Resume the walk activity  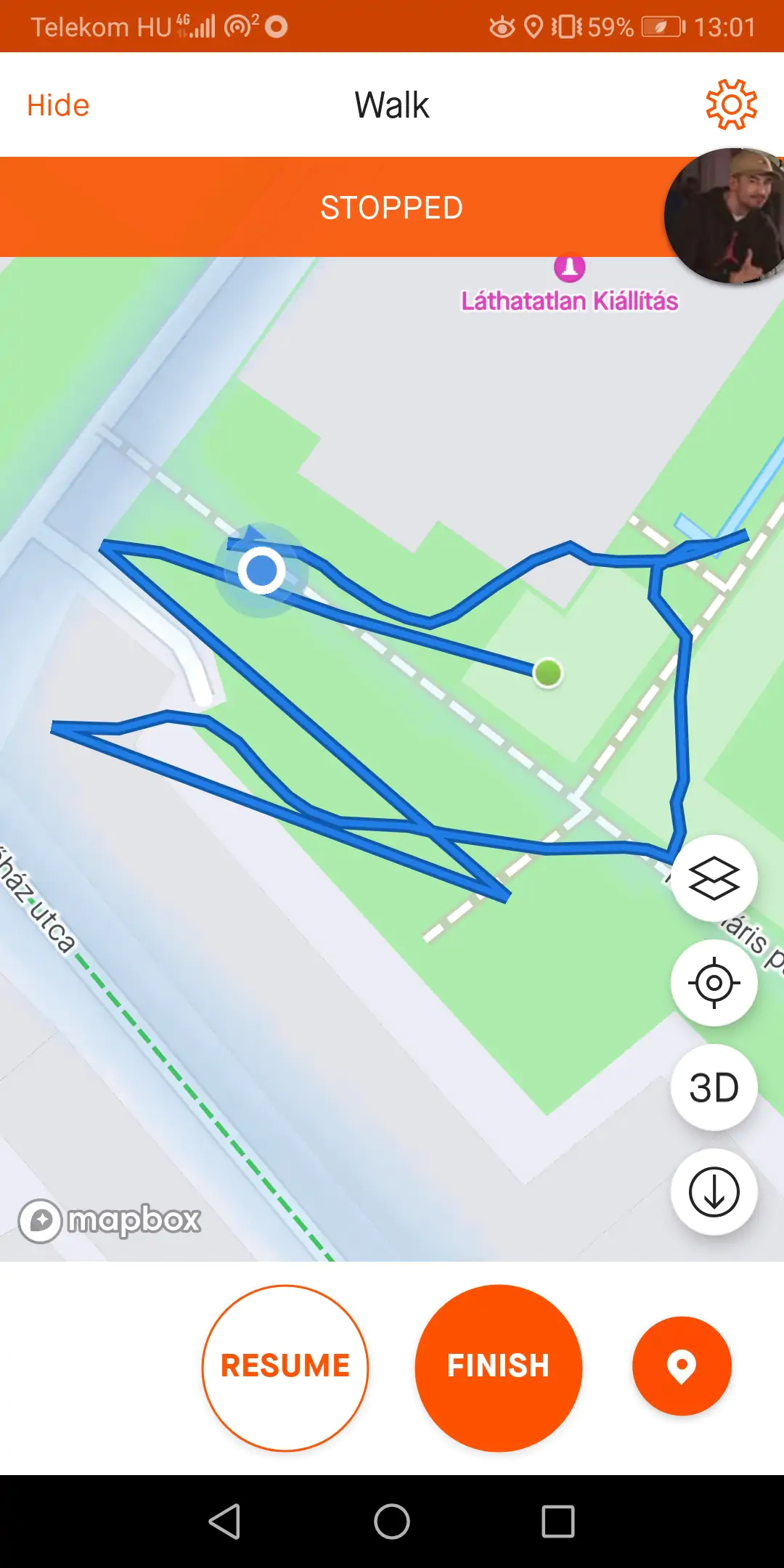(285, 1368)
